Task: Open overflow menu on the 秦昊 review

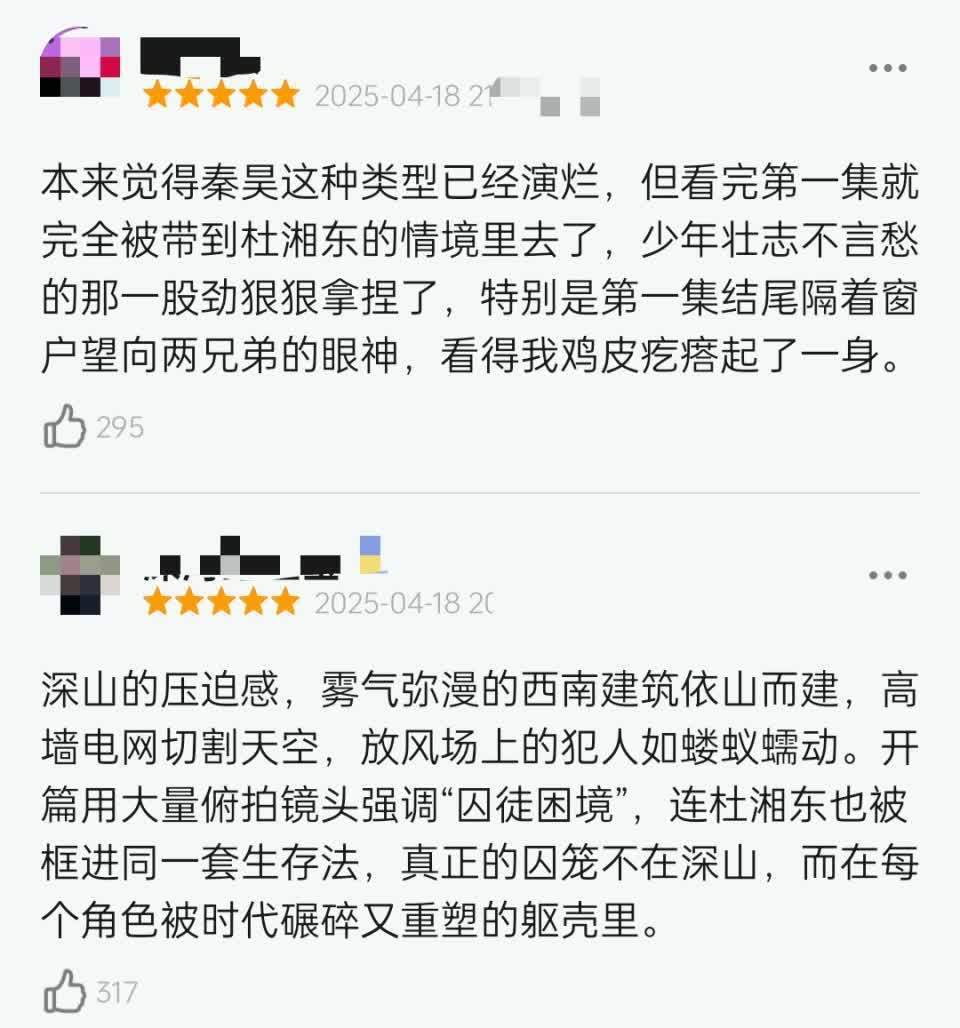Action: tap(886, 68)
